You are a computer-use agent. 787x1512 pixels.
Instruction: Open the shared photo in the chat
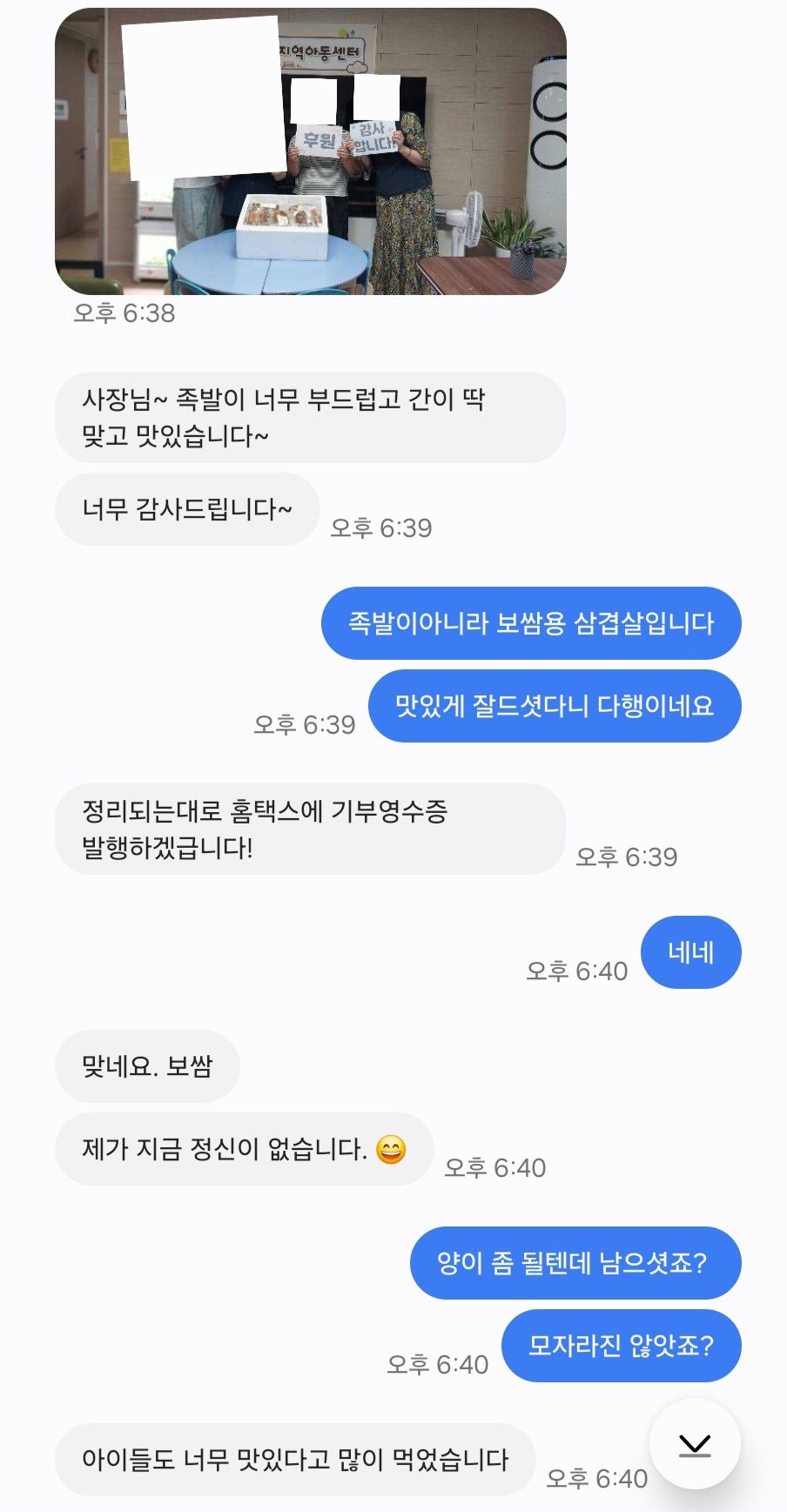[x=311, y=151]
